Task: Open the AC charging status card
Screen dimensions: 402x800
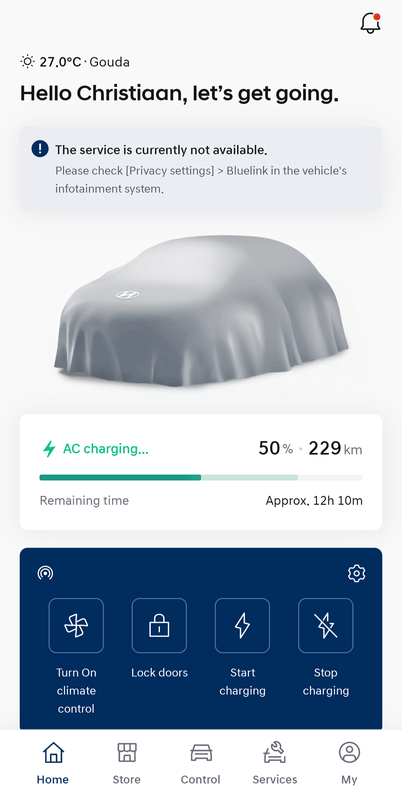Action: [201, 472]
